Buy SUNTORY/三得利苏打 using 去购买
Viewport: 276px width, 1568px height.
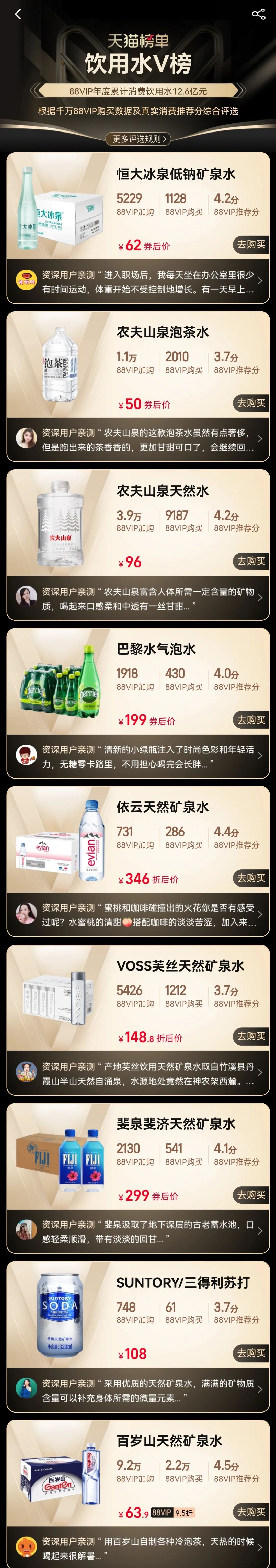[x=251, y=1353]
